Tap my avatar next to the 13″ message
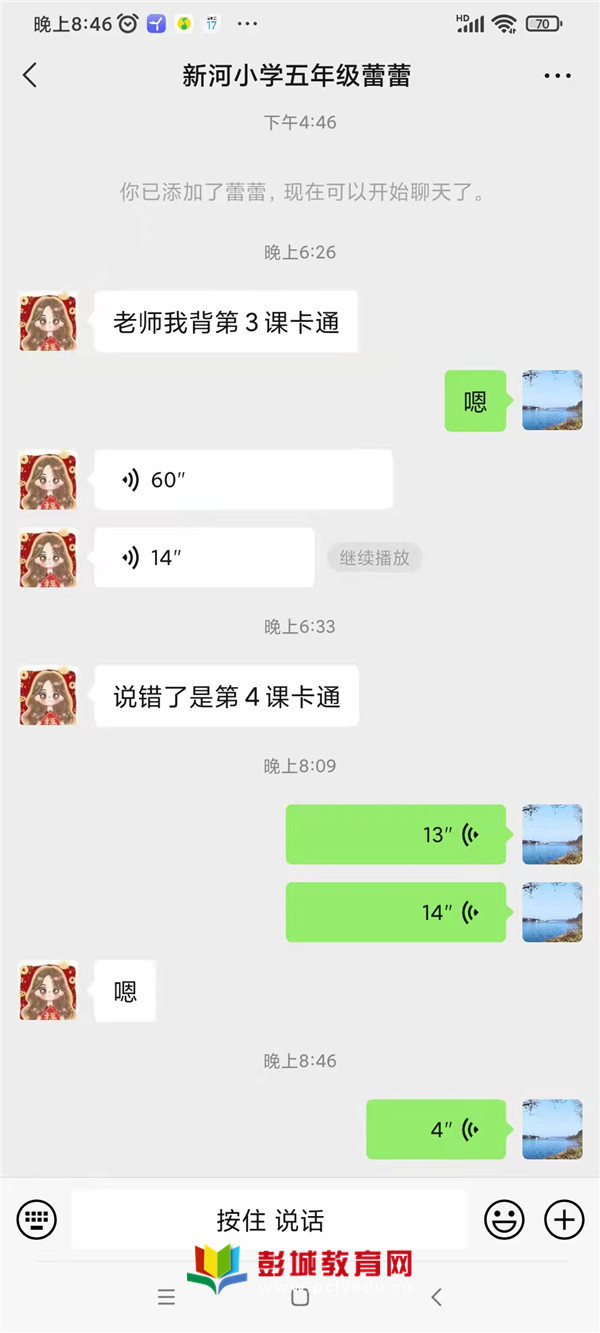This screenshot has height=1333, width=600. click(552, 834)
